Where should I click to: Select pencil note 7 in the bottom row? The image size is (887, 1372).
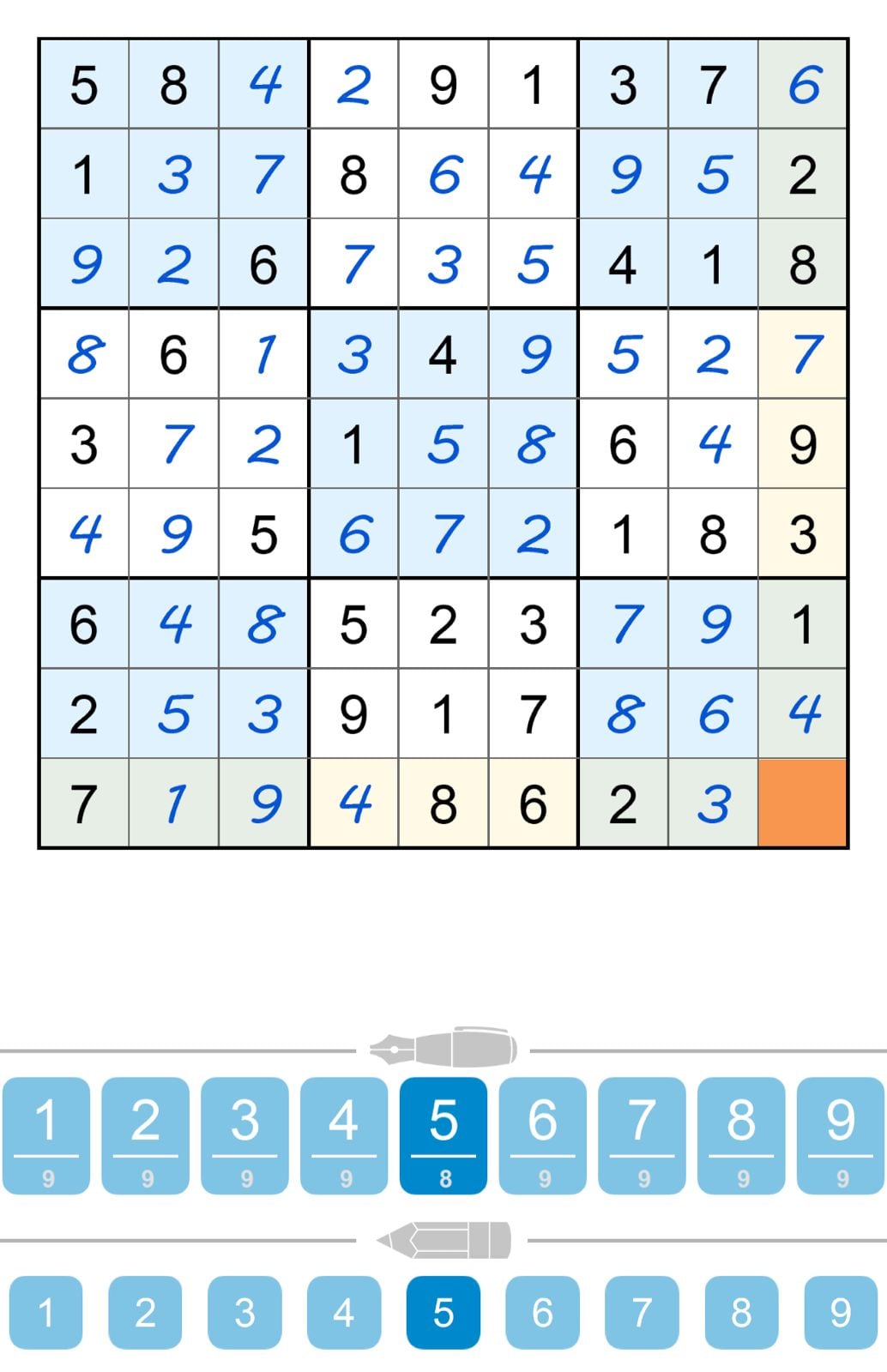pos(642,1312)
